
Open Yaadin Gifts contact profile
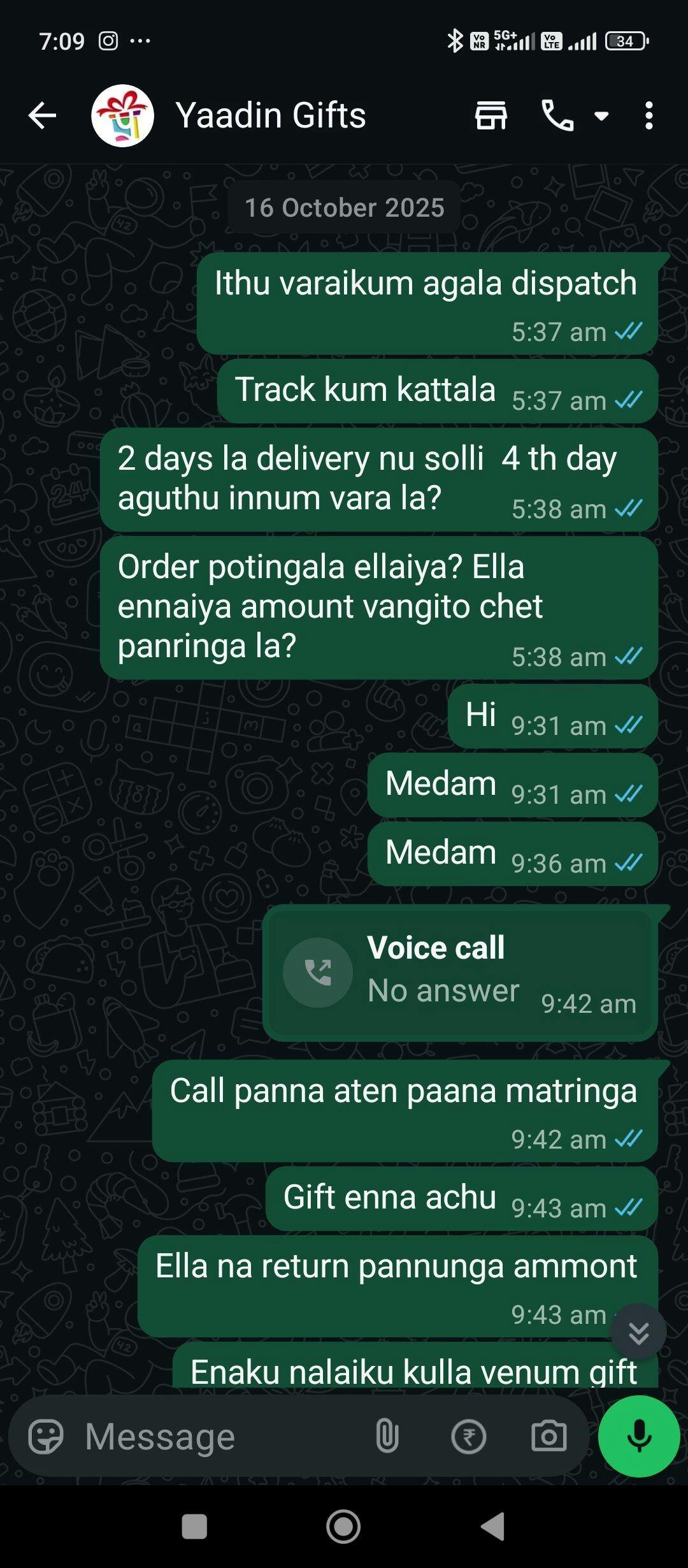point(270,116)
